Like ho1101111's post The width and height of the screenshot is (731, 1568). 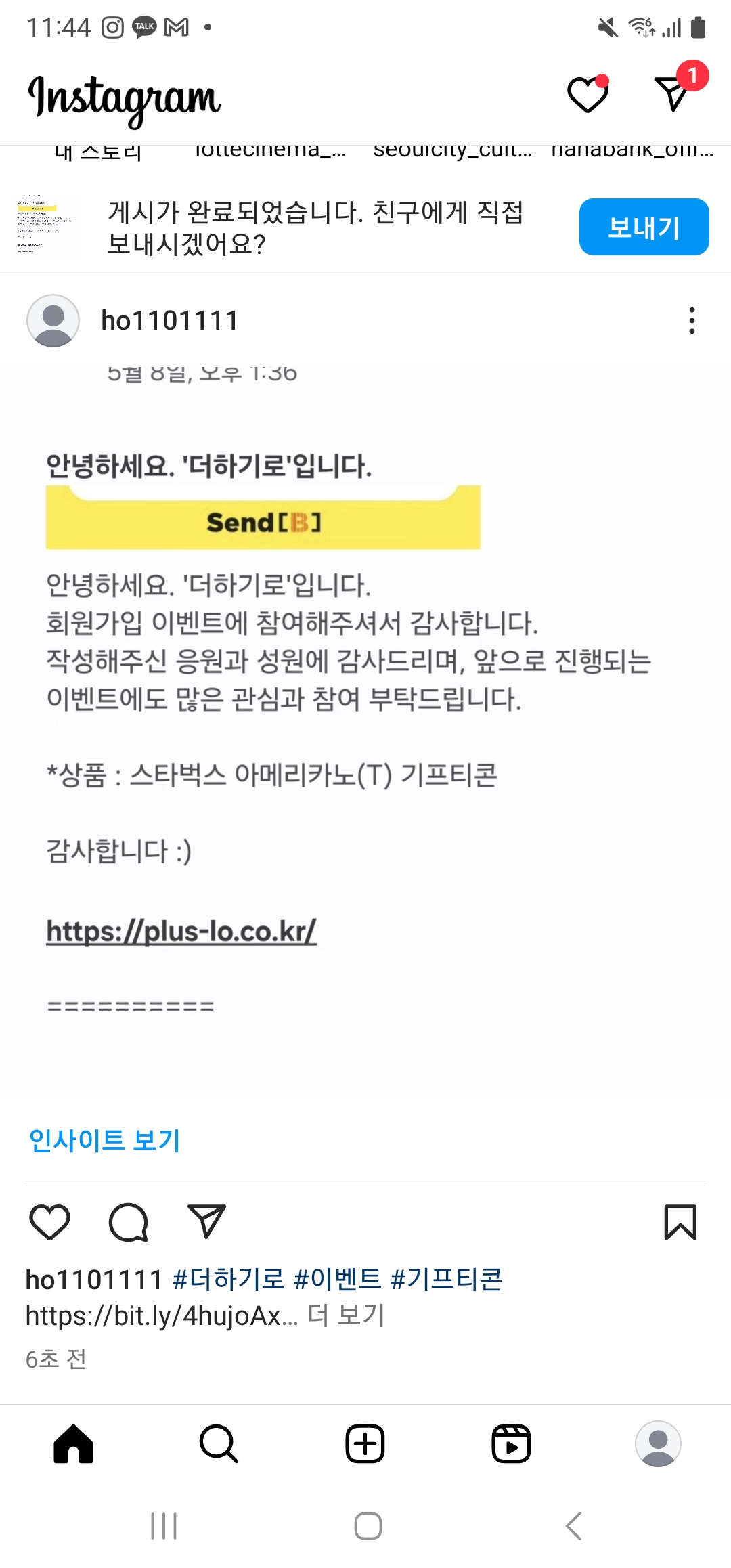tap(50, 1222)
